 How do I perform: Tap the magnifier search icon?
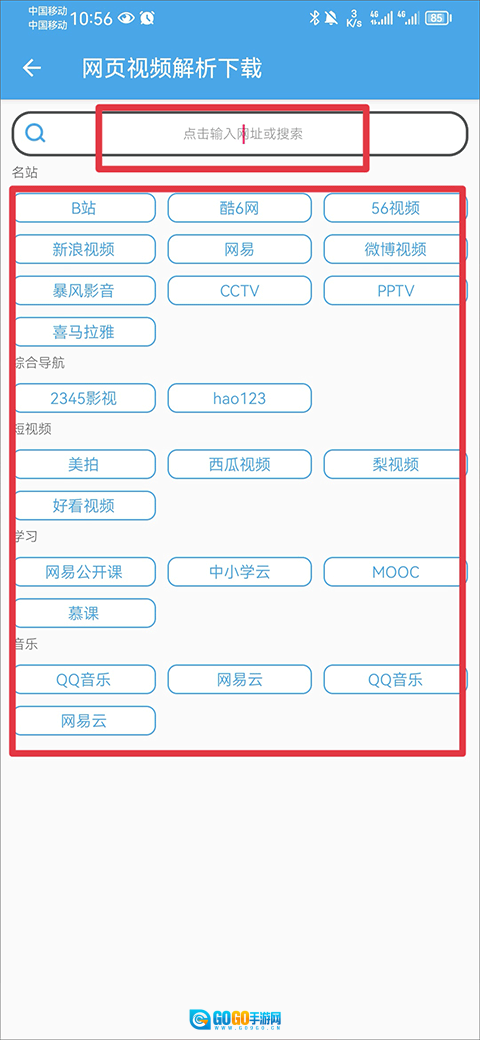(35, 133)
